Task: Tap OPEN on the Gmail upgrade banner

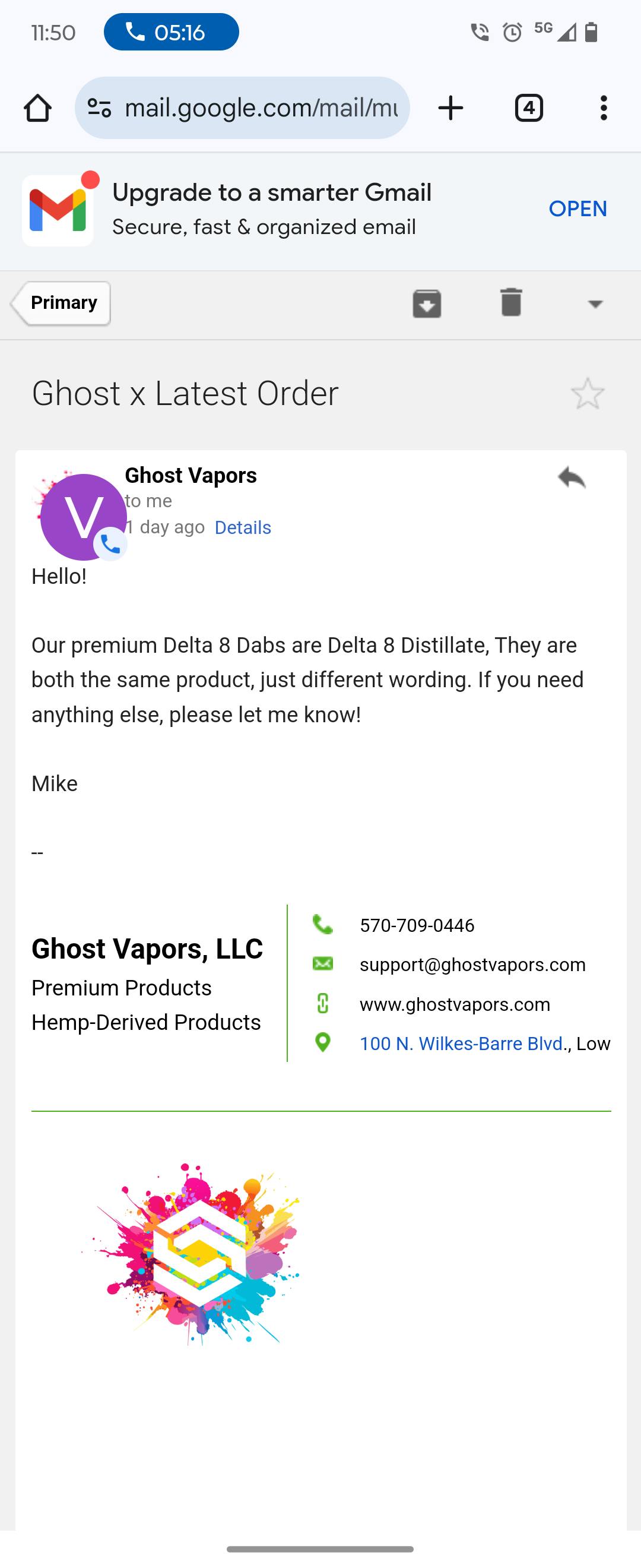Action: (x=577, y=209)
